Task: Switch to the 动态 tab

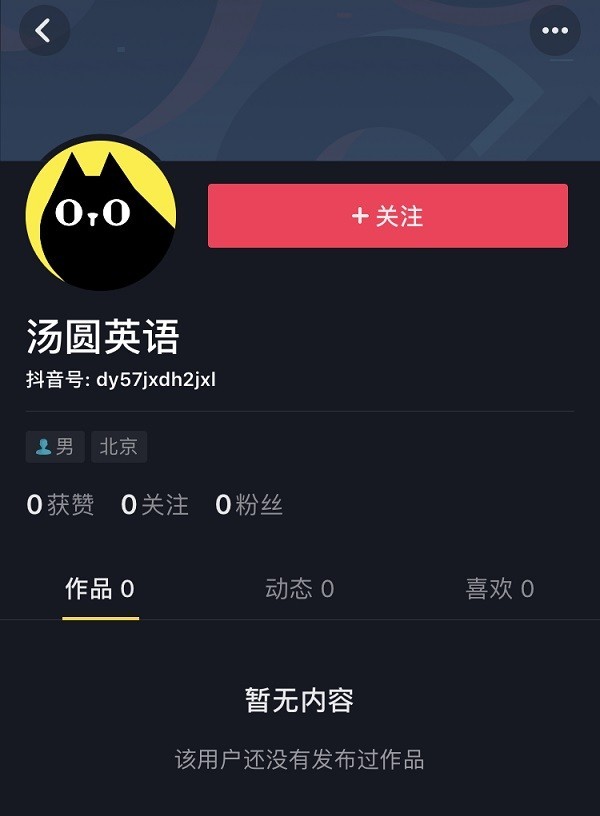Action: pyautogui.click(x=299, y=589)
